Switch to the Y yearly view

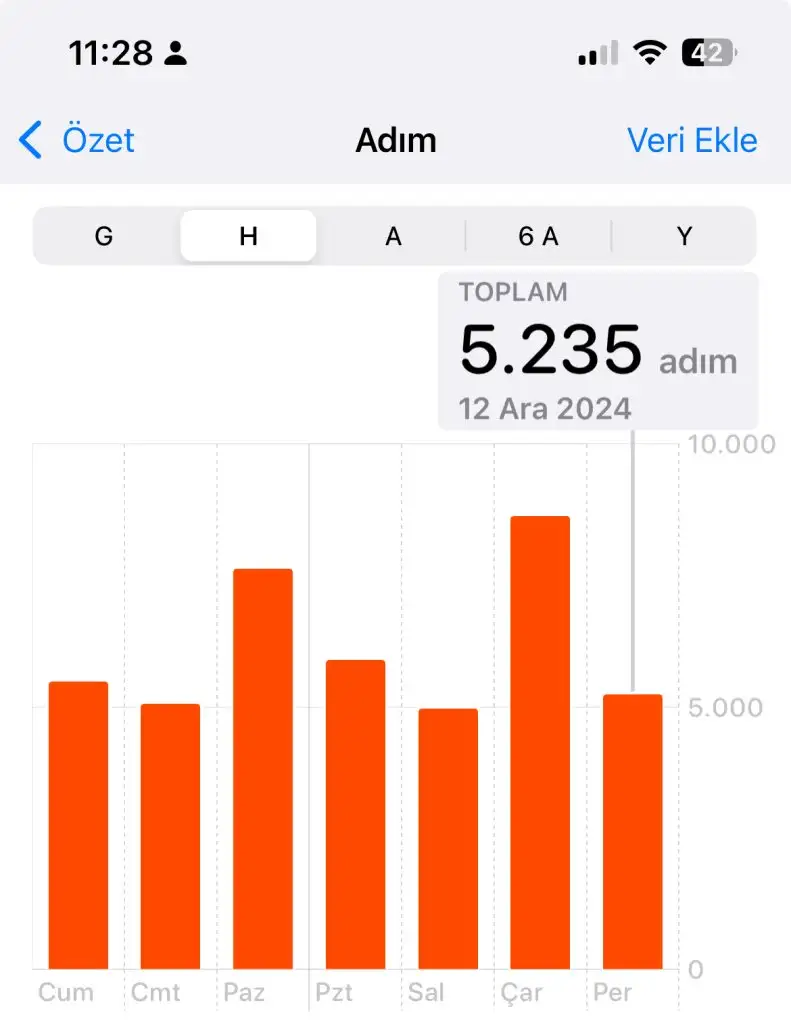[x=684, y=236]
